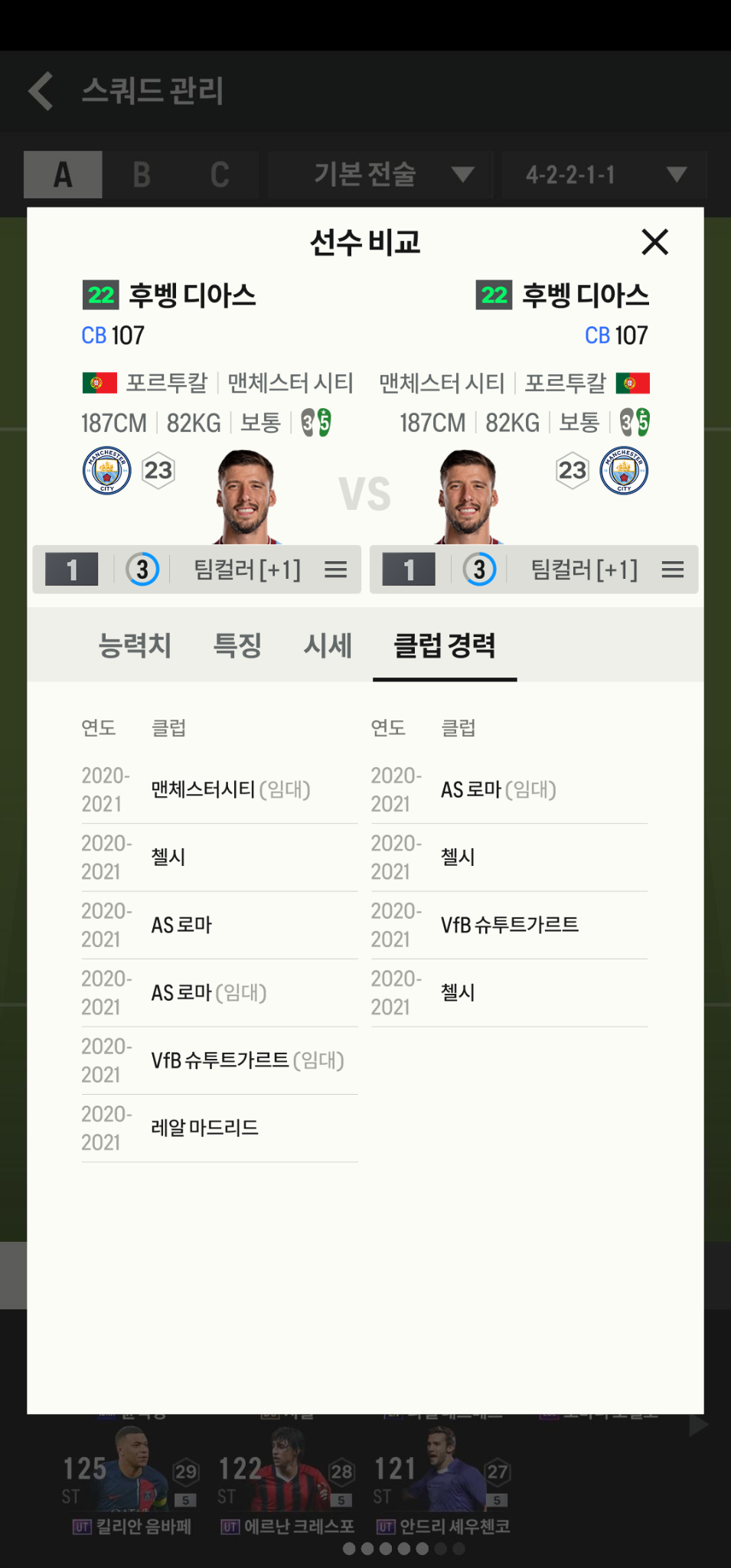Close the 선수 비교 dialog
This screenshot has width=731, height=1568.
coord(654,242)
